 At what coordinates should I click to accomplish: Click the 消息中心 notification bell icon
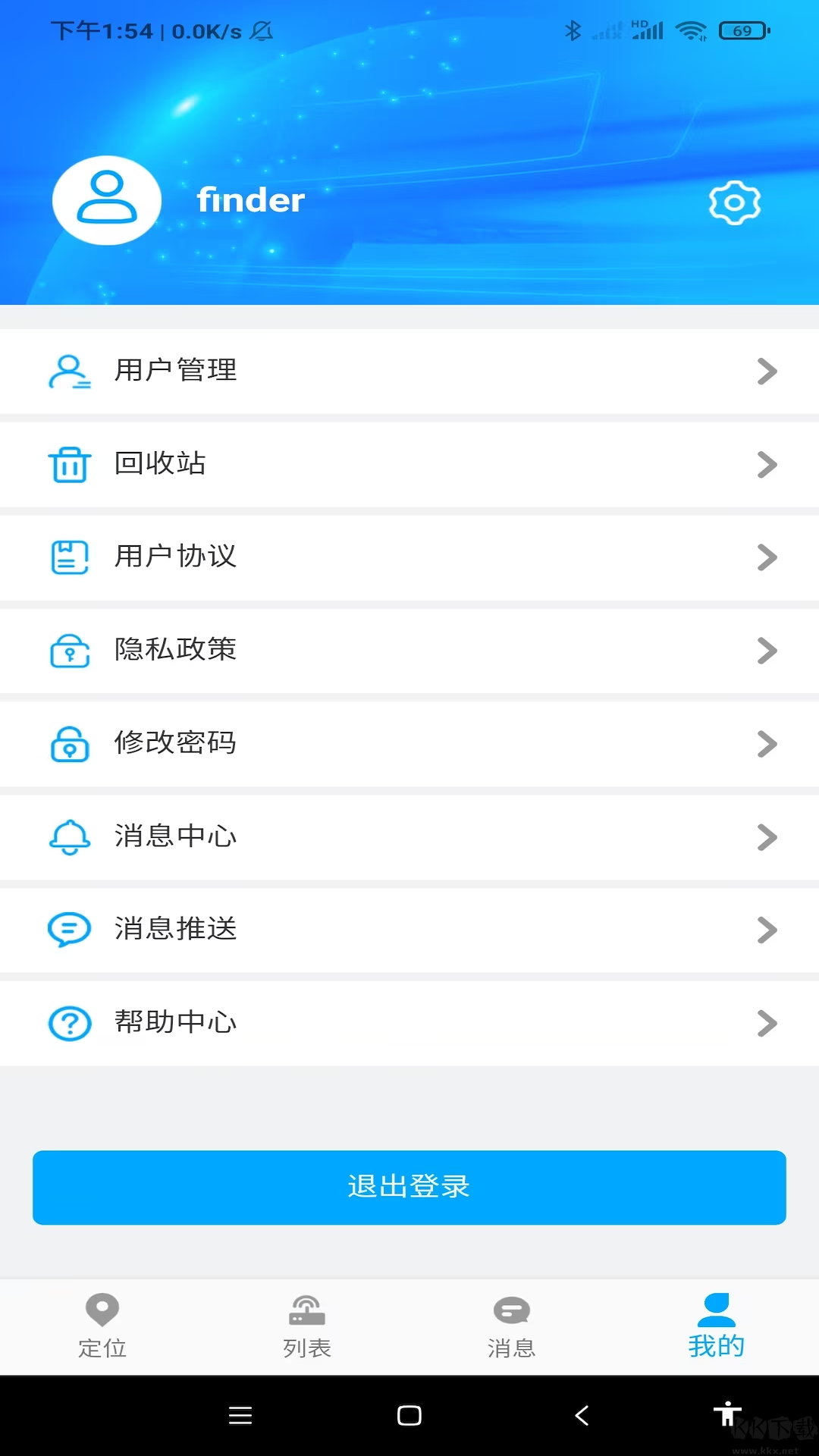[x=69, y=837]
